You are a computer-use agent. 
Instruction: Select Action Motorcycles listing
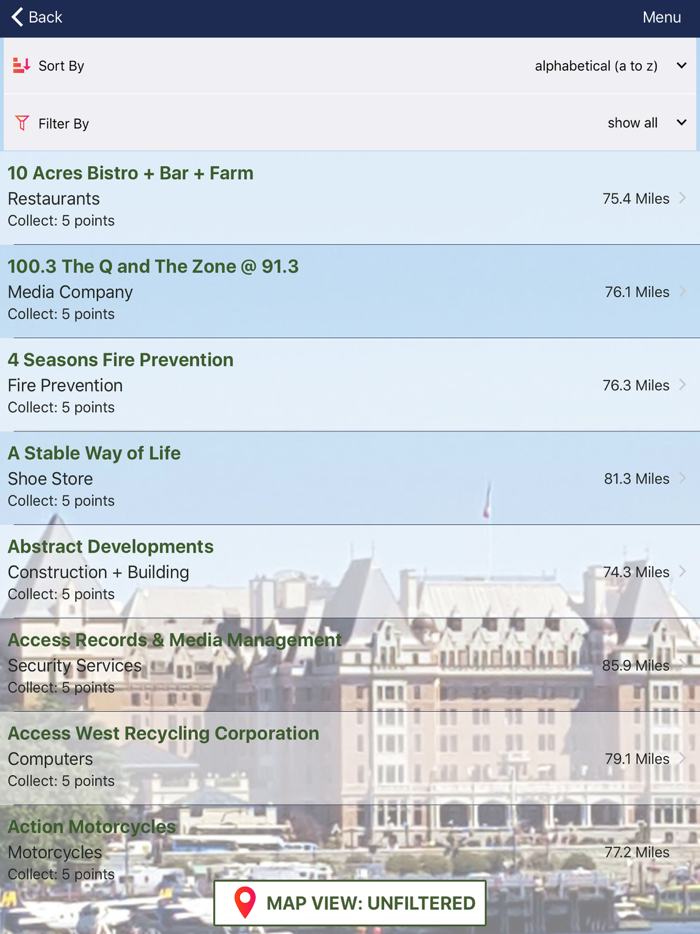tap(349, 845)
